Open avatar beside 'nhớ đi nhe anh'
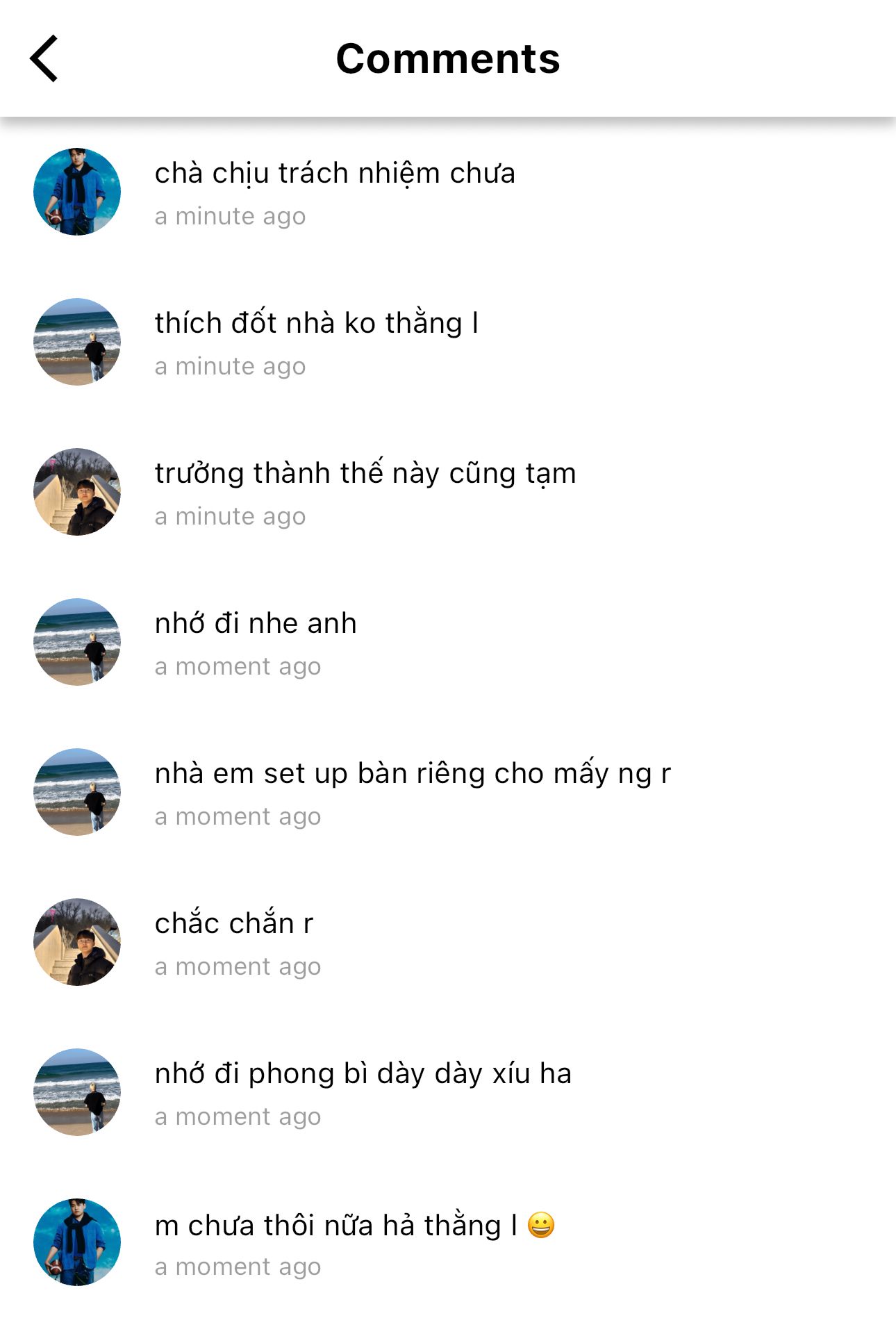 (x=77, y=642)
